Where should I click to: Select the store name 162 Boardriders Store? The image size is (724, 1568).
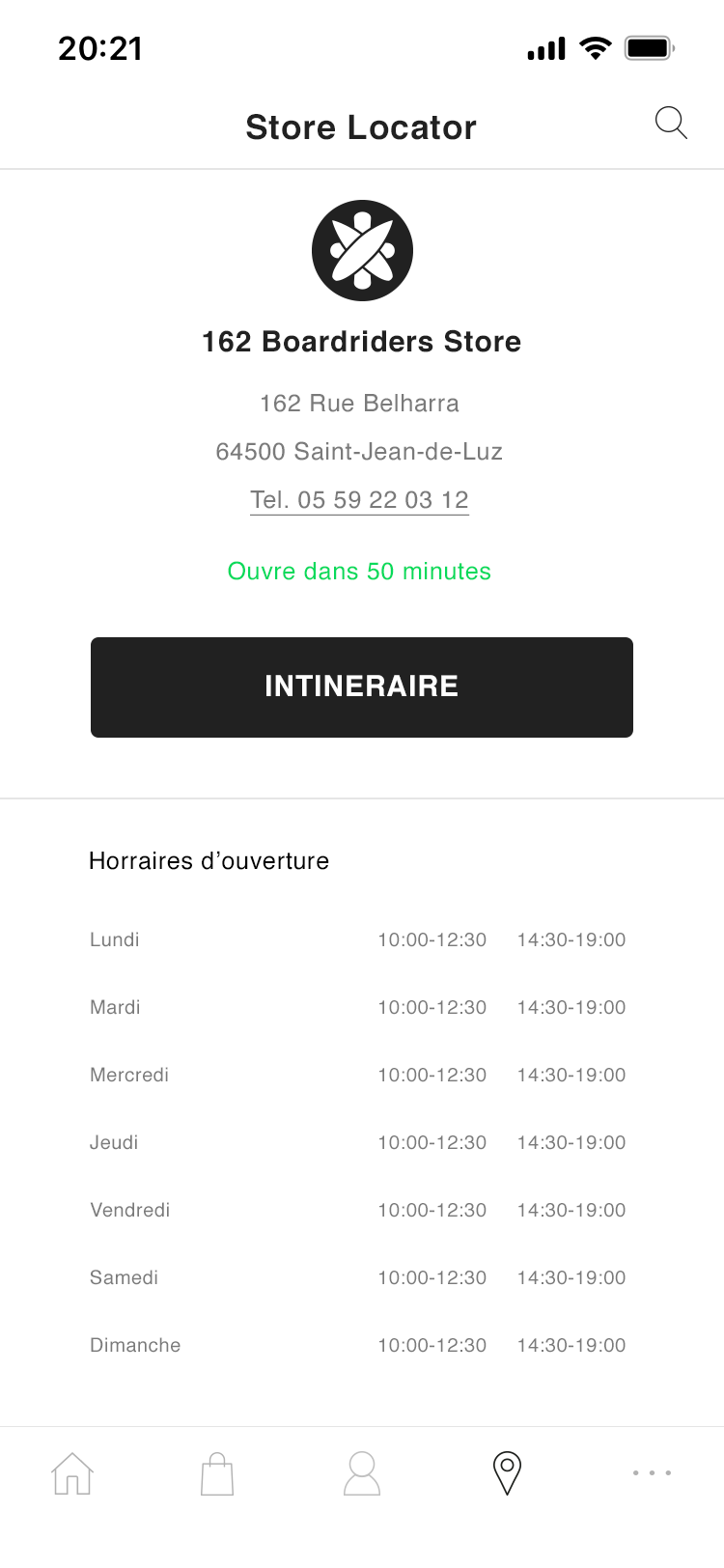pos(361,341)
